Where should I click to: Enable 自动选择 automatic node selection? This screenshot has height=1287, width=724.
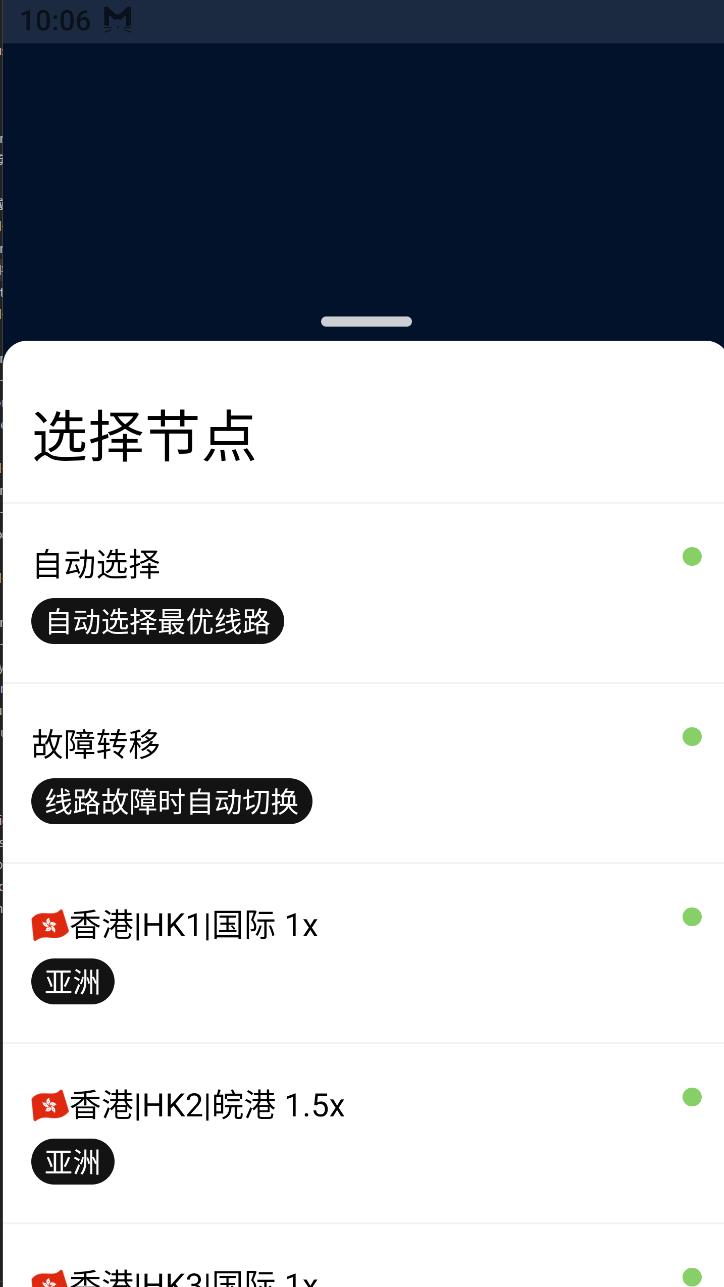[x=362, y=590]
